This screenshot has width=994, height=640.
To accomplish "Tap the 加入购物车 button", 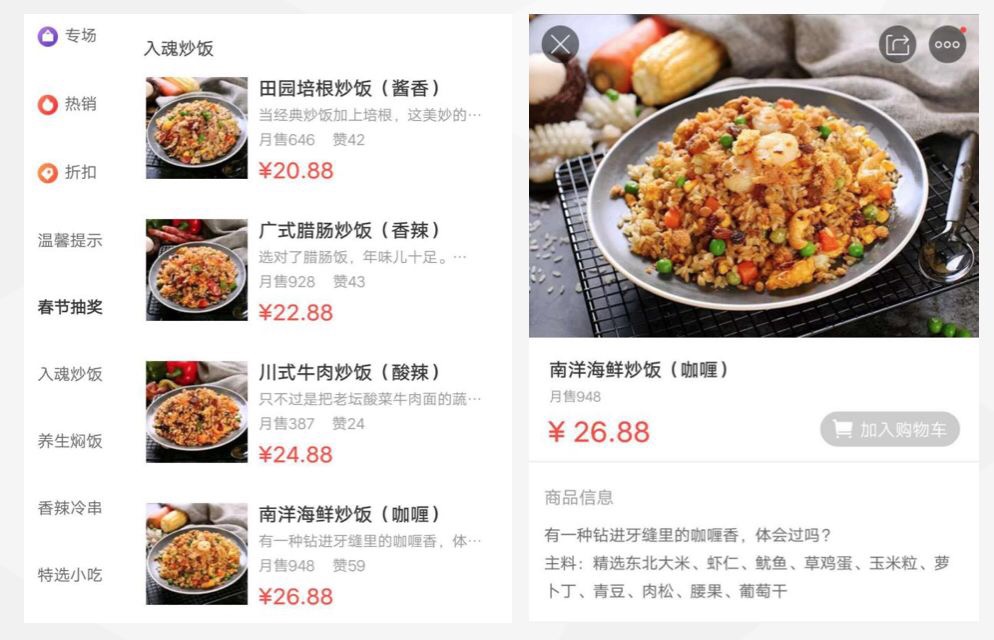I will tap(889, 429).
